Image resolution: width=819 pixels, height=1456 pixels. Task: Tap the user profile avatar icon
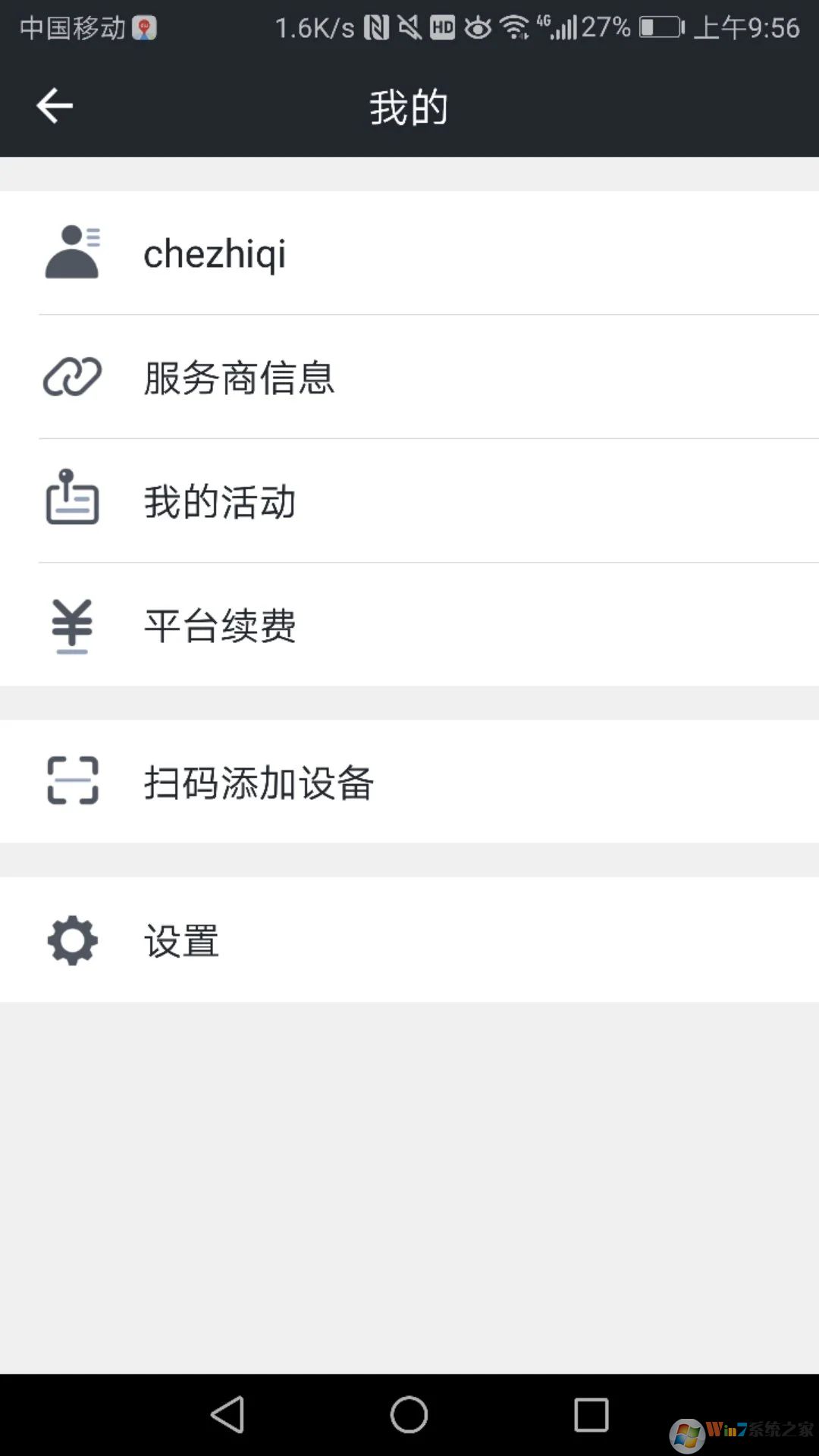coord(72,254)
